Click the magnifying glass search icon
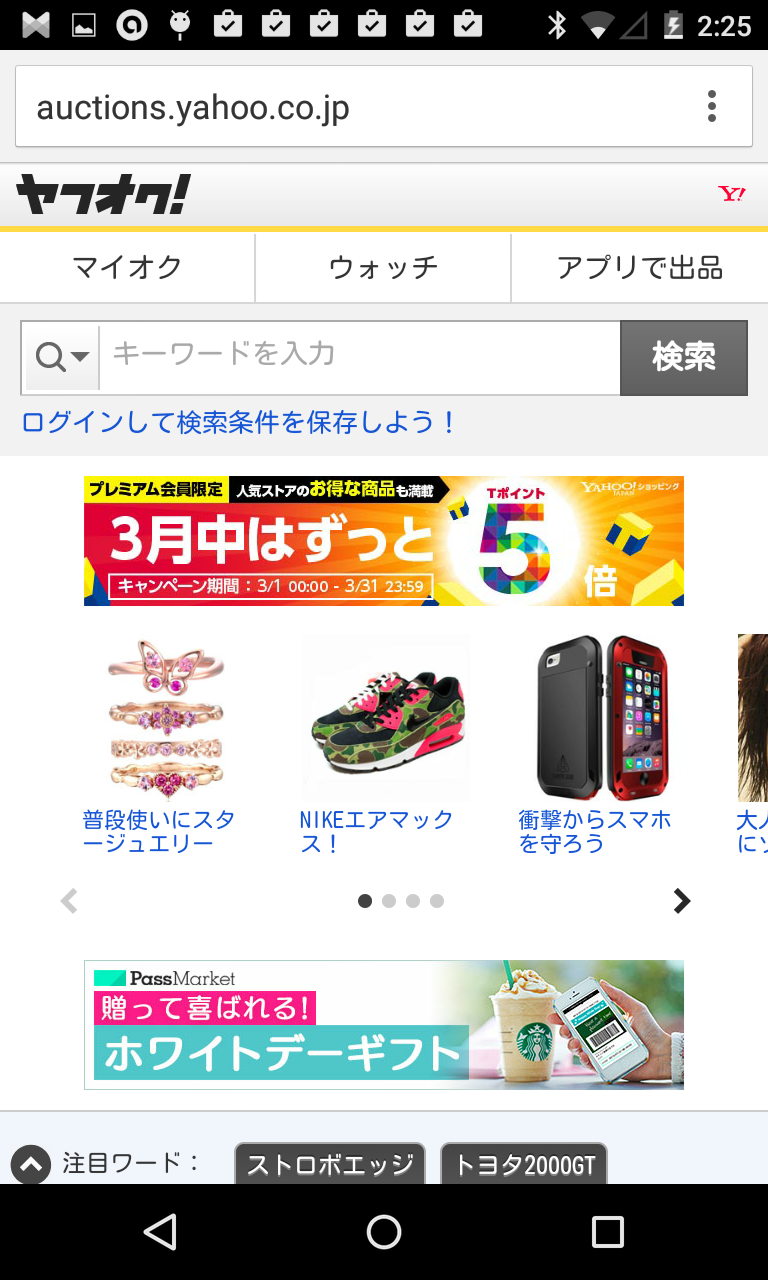This screenshot has height=1280, width=768. coord(48,357)
